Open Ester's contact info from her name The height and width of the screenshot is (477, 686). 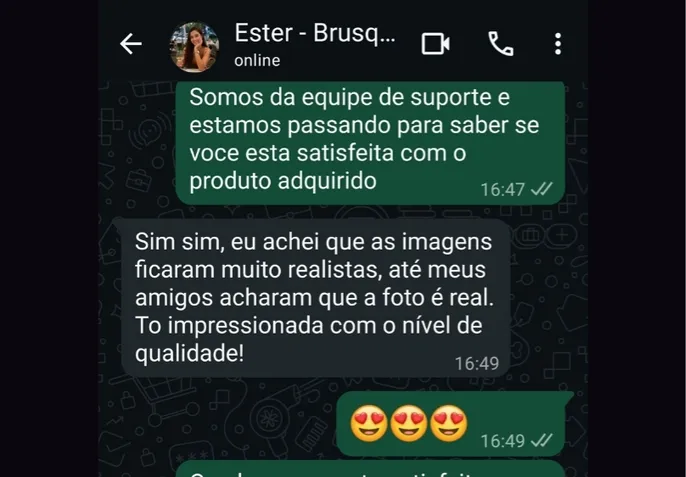coord(314,34)
